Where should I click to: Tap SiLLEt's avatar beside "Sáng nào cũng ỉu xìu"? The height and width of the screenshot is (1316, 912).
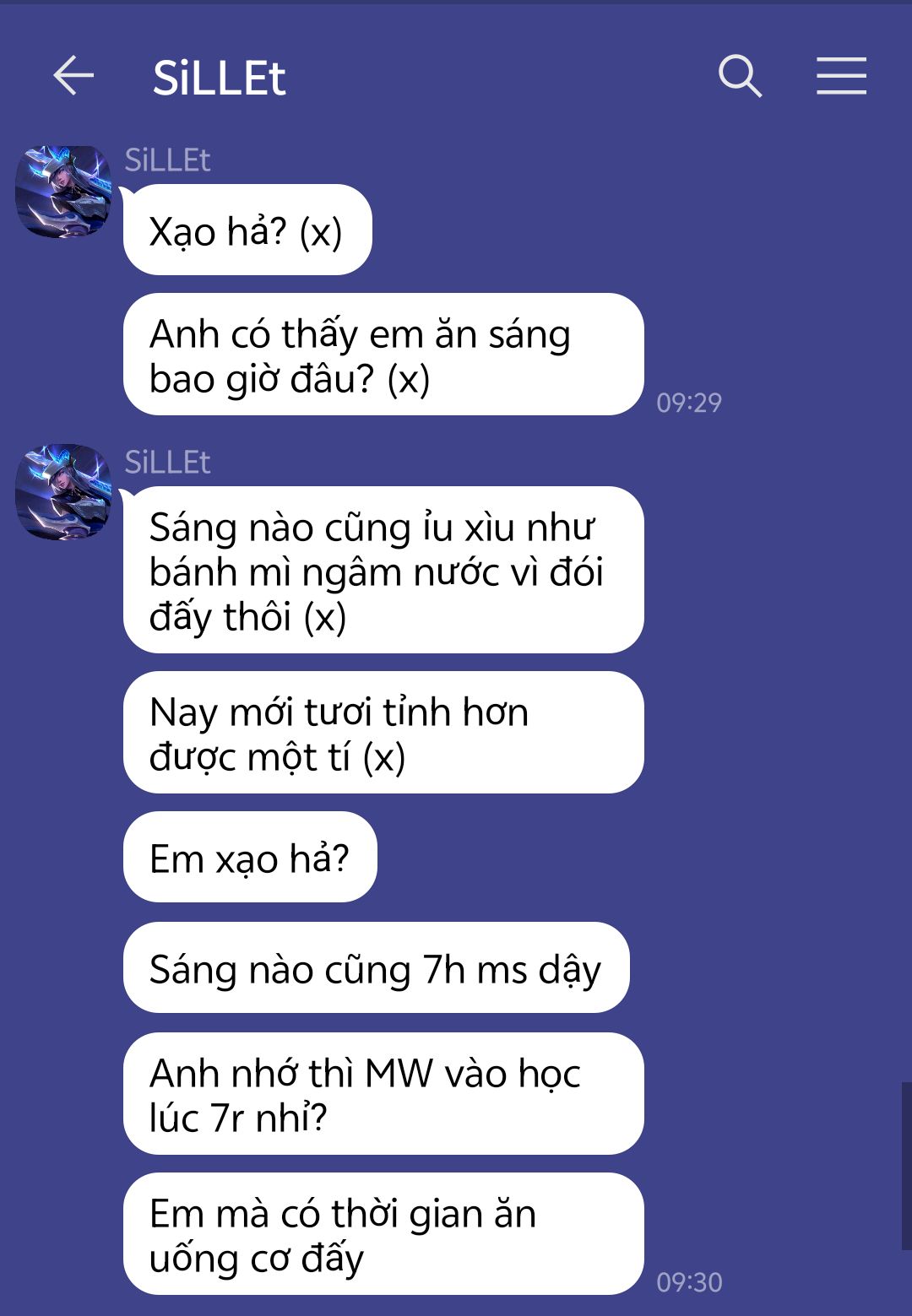[x=63, y=492]
